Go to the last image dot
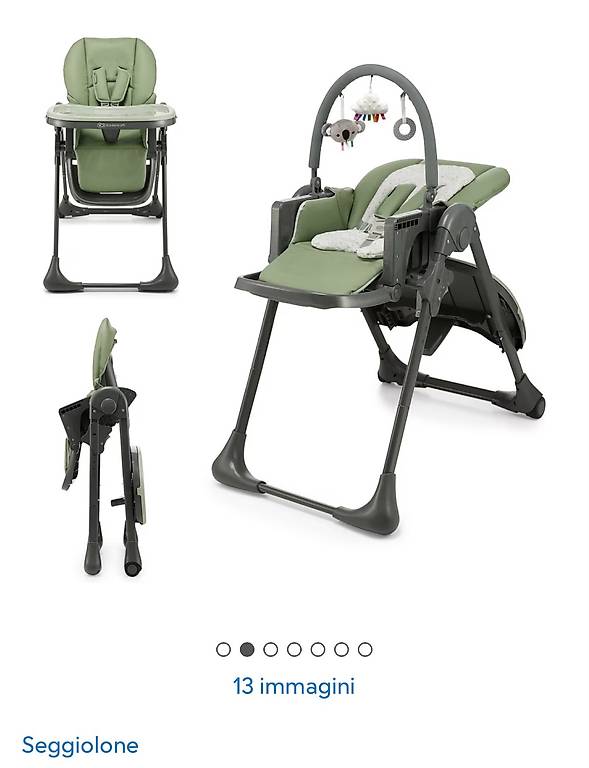The image size is (589, 768). pos(365,649)
